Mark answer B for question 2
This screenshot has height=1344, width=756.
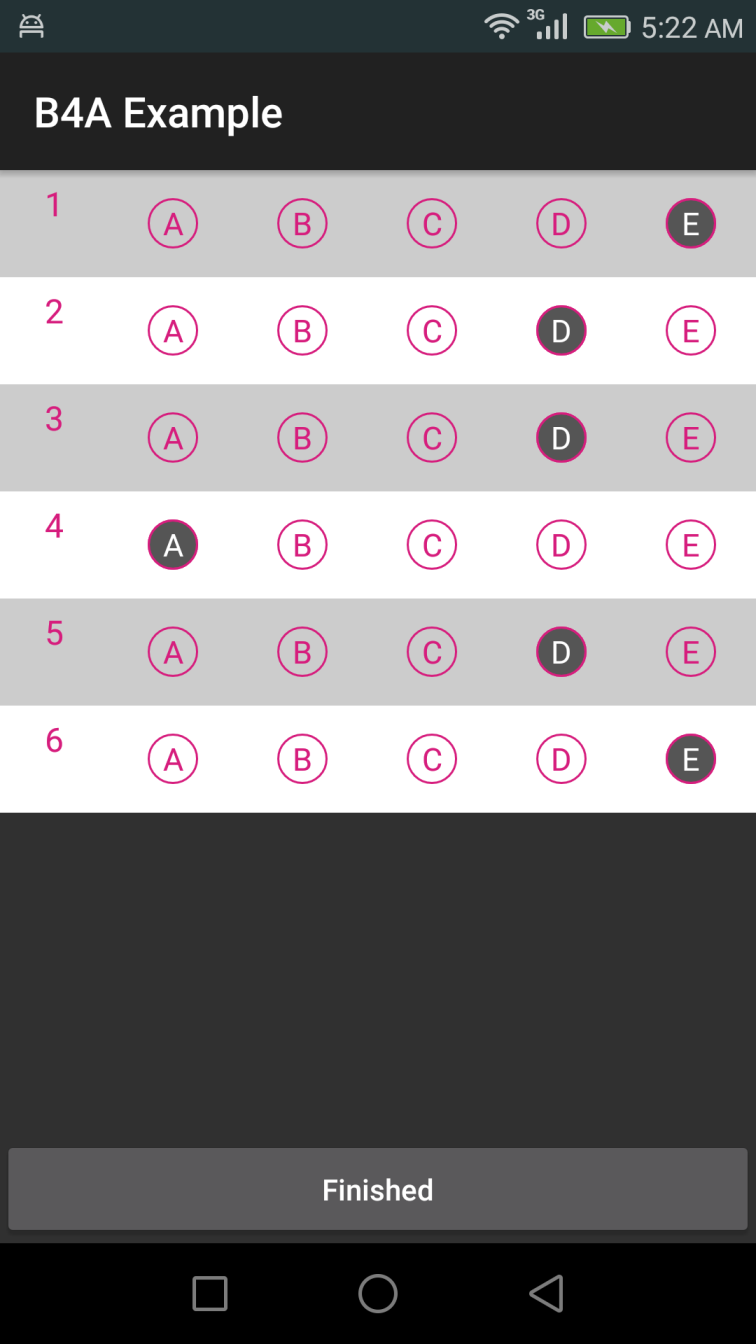[302, 331]
